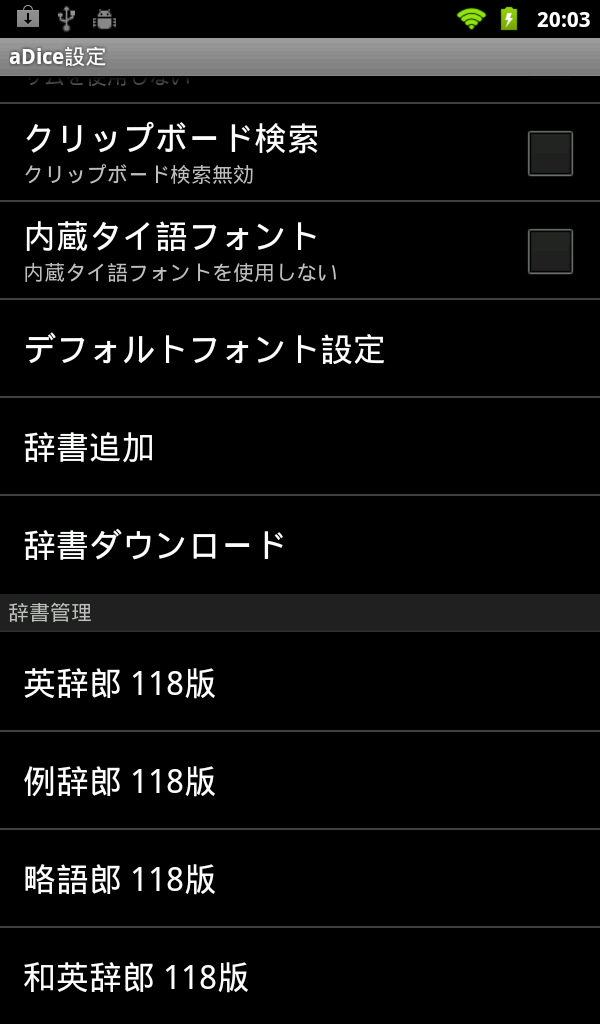This screenshot has height=1024, width=600.
Task: Toggle the 内蔵タイ語フォント checkbox
Action: tap(550, 251)
